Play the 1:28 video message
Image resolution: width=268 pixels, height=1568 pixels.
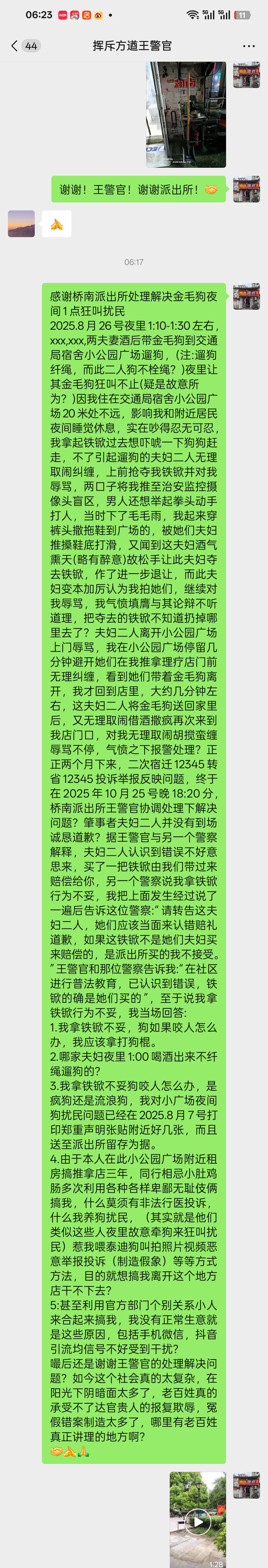click(x=198, y=1517)
